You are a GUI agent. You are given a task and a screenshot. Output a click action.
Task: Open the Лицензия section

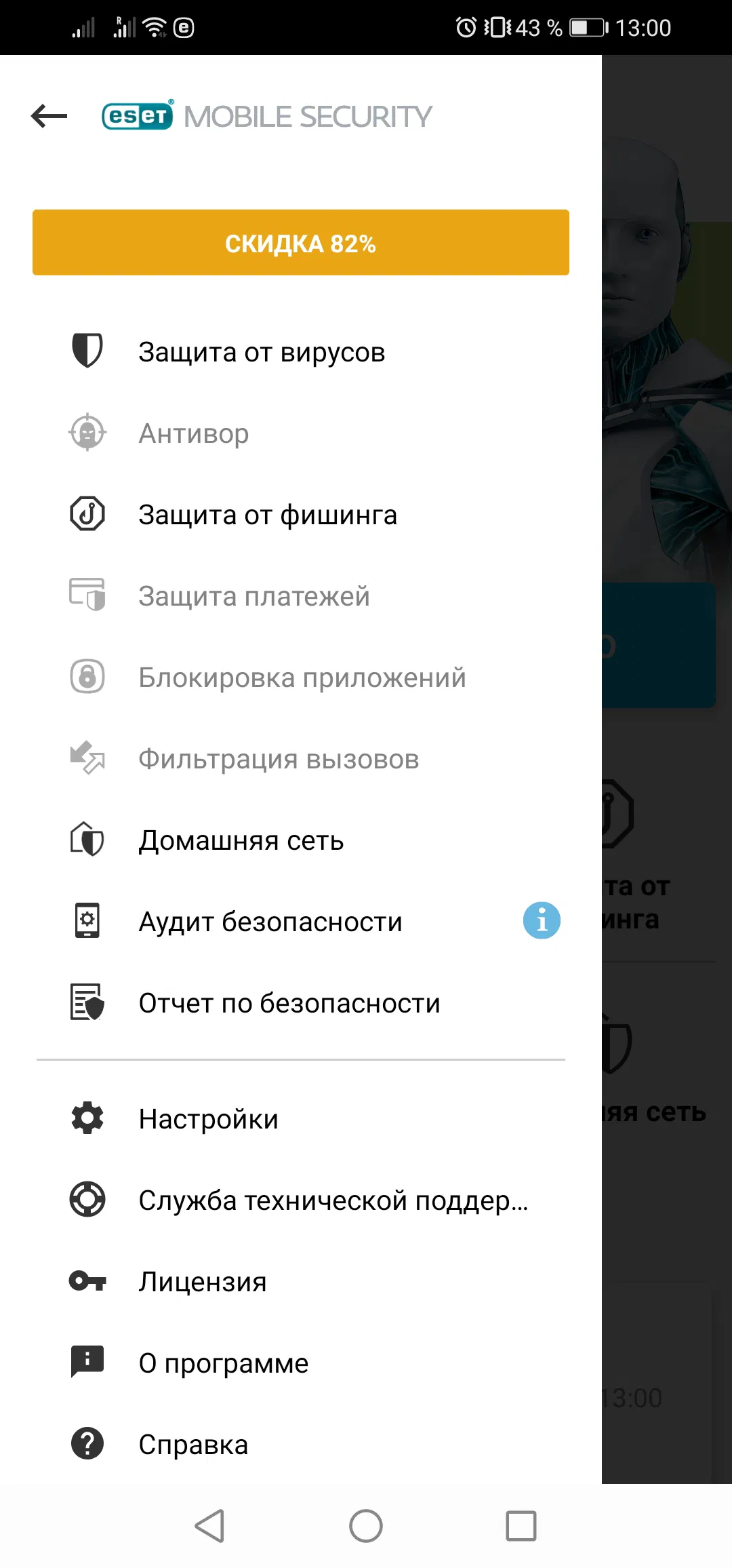pos(203,1282)
